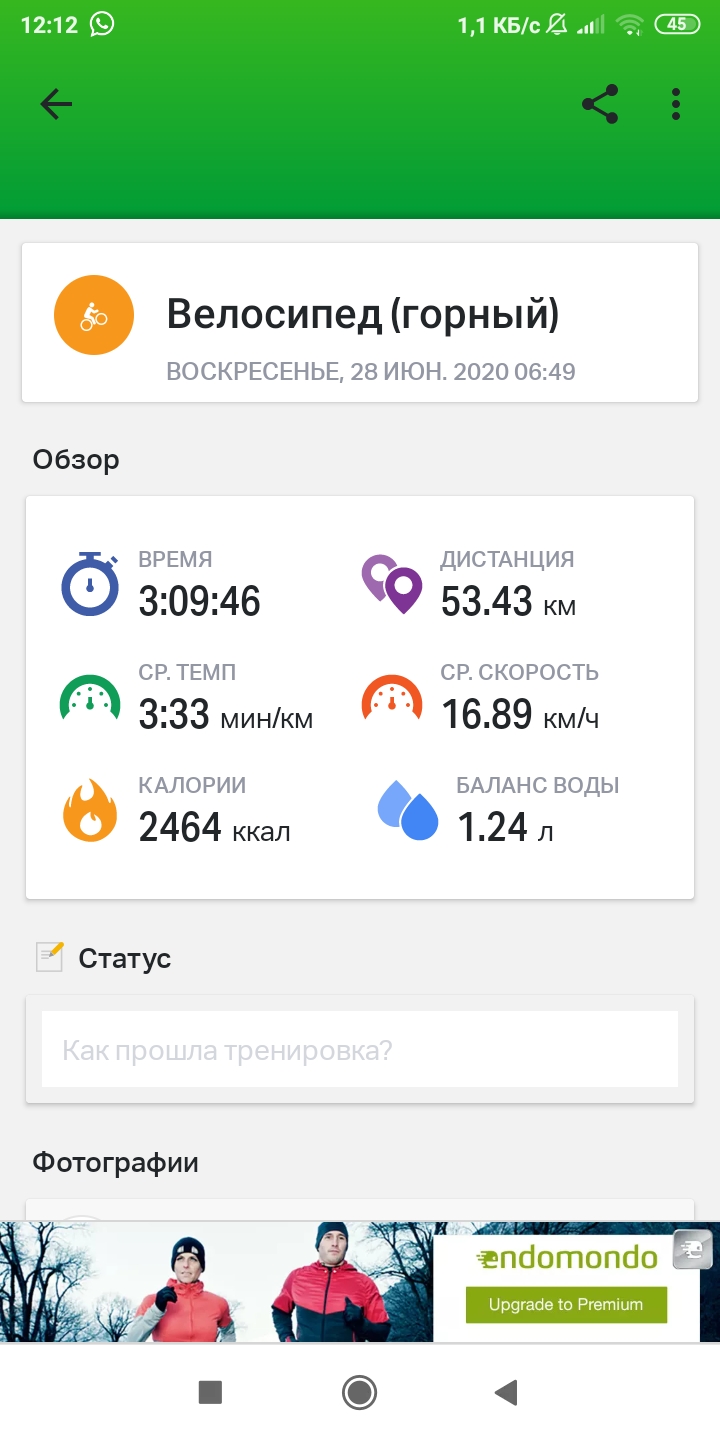Image resolution: width=720 pixels, height=1440 pixels.
Task: Tap the share icon in the toolbar
Action: [600, 102]
